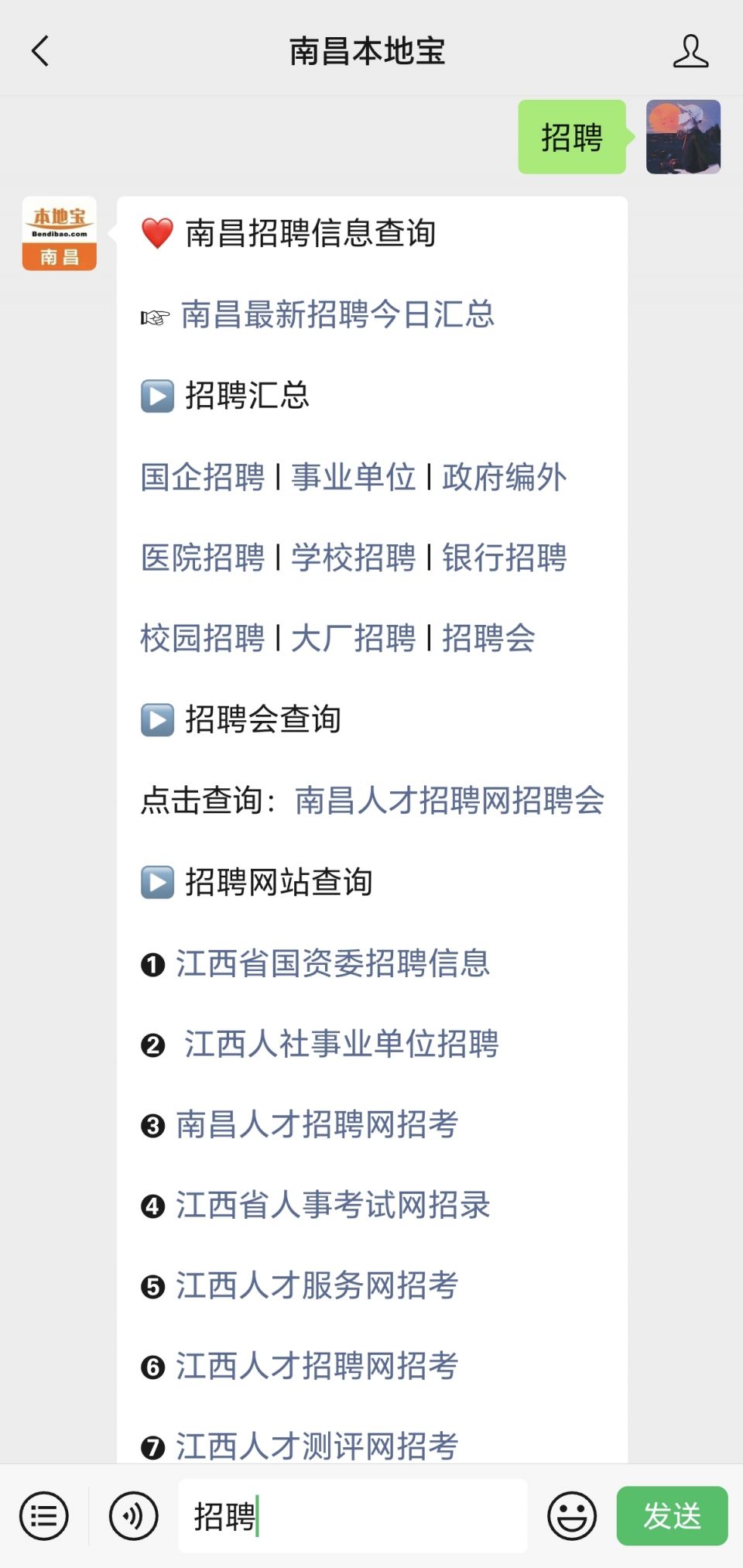
Task: Open 国企招聘 link
Action: point(203,476)
